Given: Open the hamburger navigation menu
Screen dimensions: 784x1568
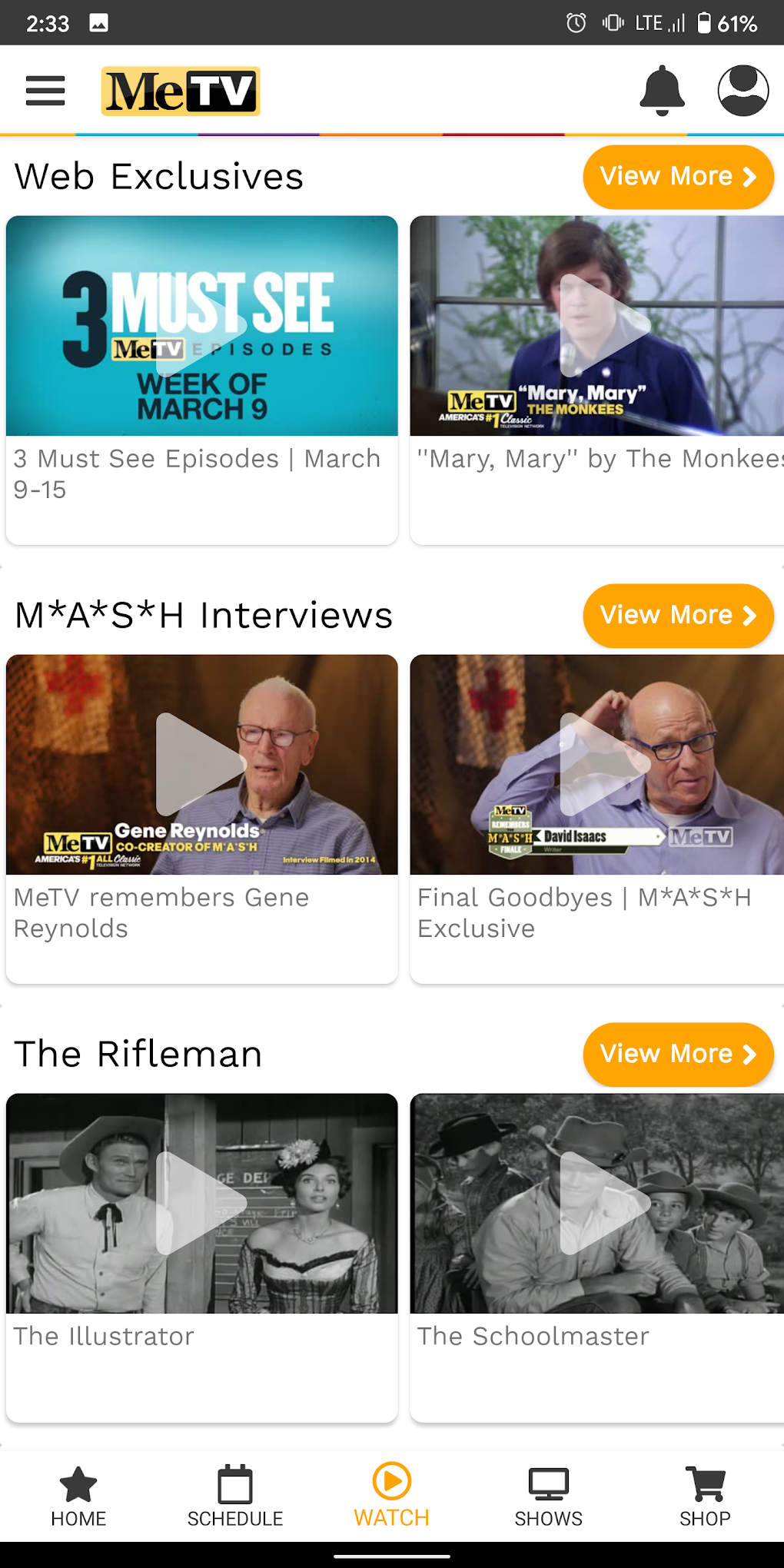Looking at the screenshot, I should click(x=45, y=90).
